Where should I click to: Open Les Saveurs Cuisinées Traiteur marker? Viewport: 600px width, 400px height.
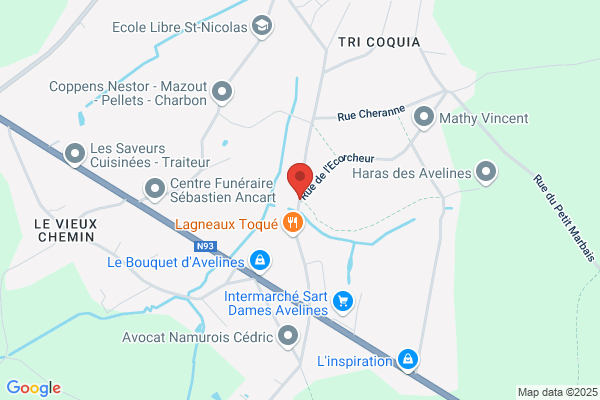(75, 154)
